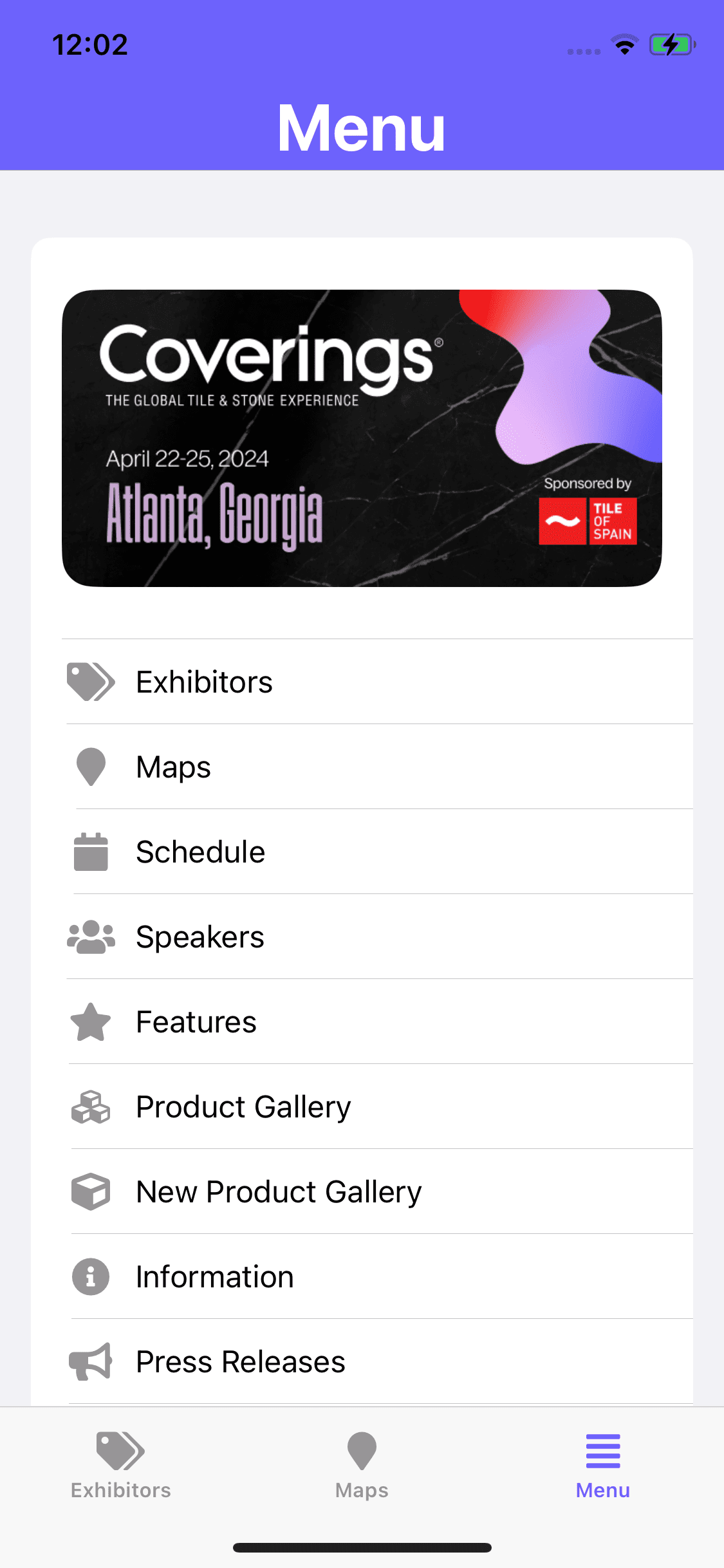Click the Tile of Spain sponsor logo
The height and width of the screenshot is (1568, 724).
(588, 521)
